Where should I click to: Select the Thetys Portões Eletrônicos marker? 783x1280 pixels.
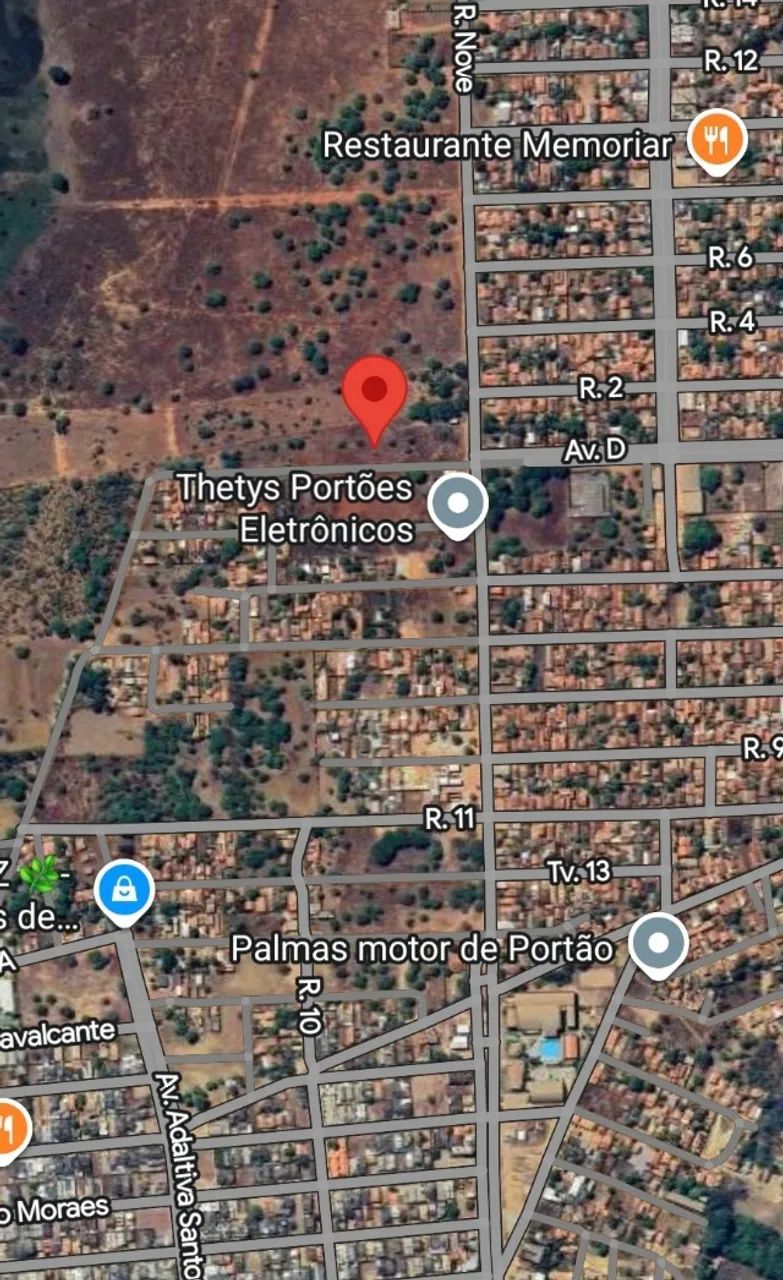pyautogui.click(x=457, y=504)
